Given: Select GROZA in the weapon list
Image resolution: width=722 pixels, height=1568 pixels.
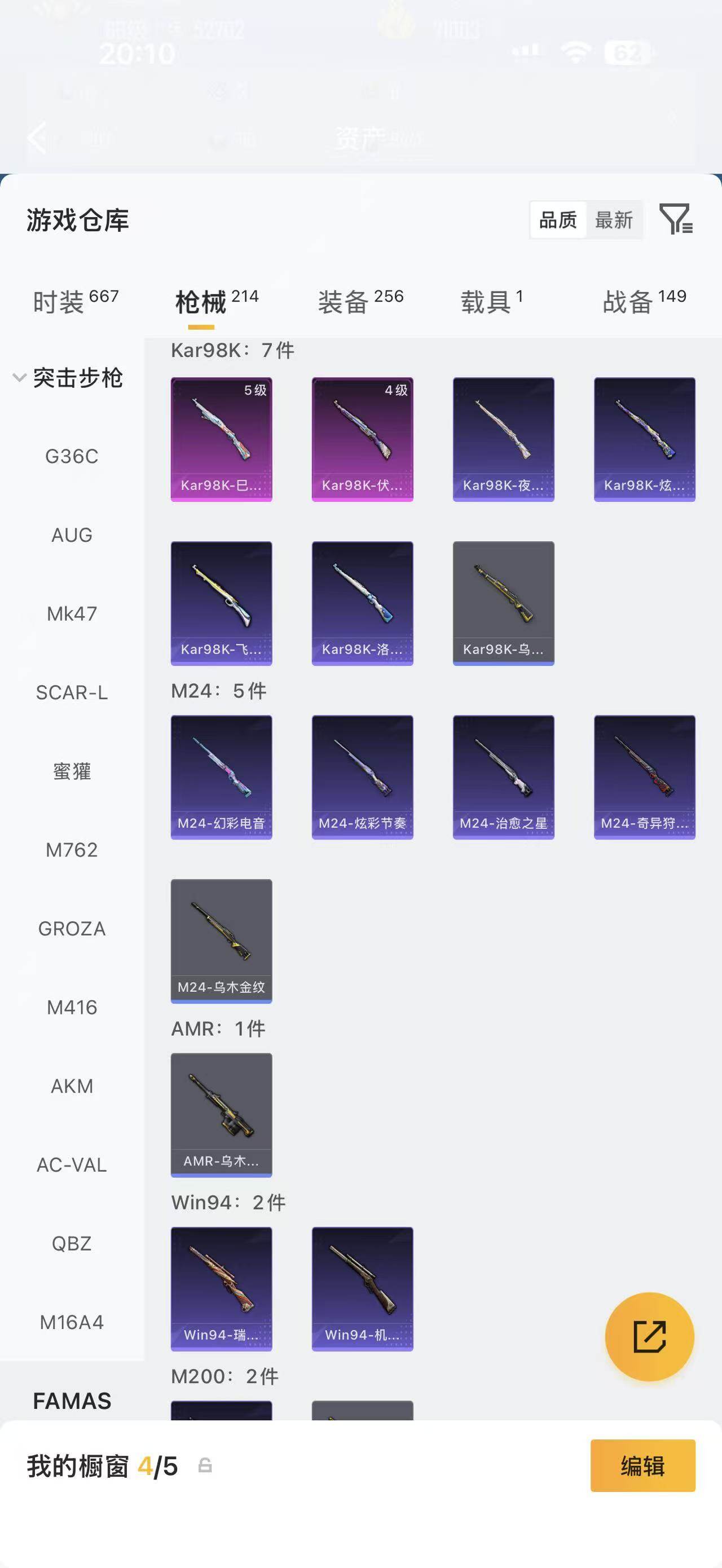Looking at the screenshot, I should (x=72, y=929).
